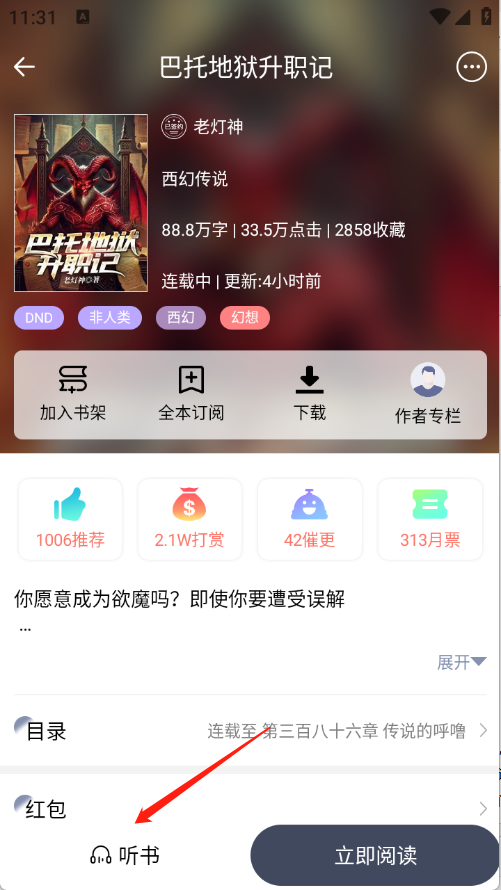The width and height of the screenshot is (501, 890).
Task: Select the 幻想 tag
Action: pyautogui.click(x=245, y=318)
